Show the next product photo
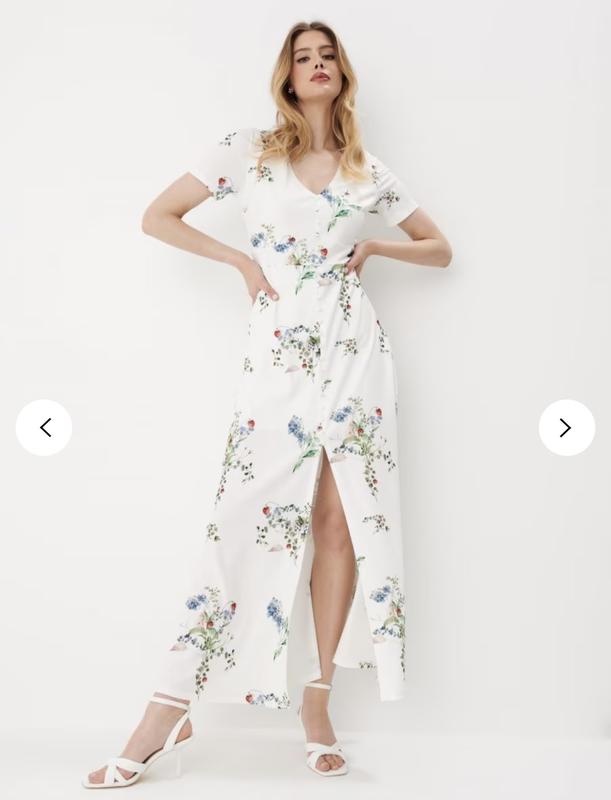 566,428
